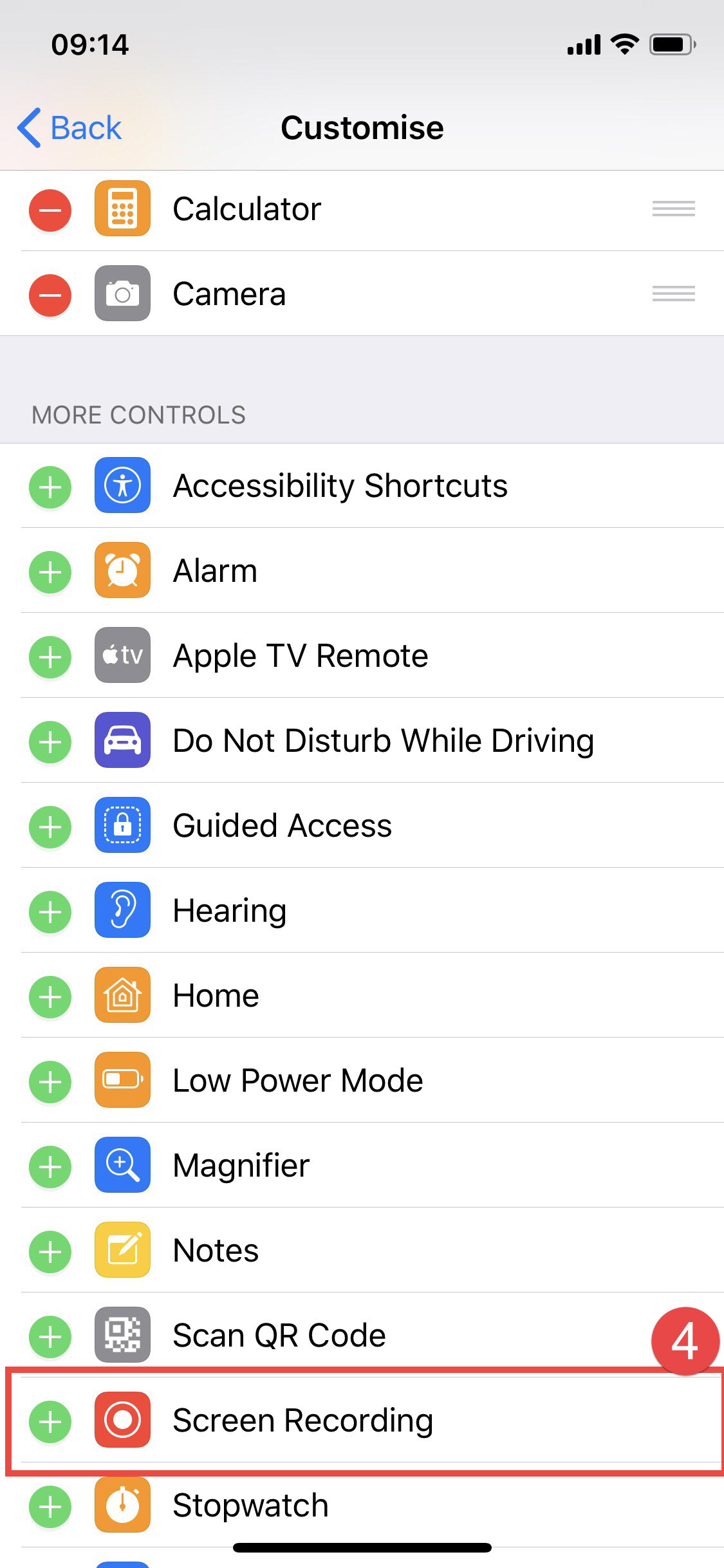The width and height of the screenshot is (724, 1568).
Task: Add Screen Recording to Control Centre
Action: click(x=50, y=1421)
